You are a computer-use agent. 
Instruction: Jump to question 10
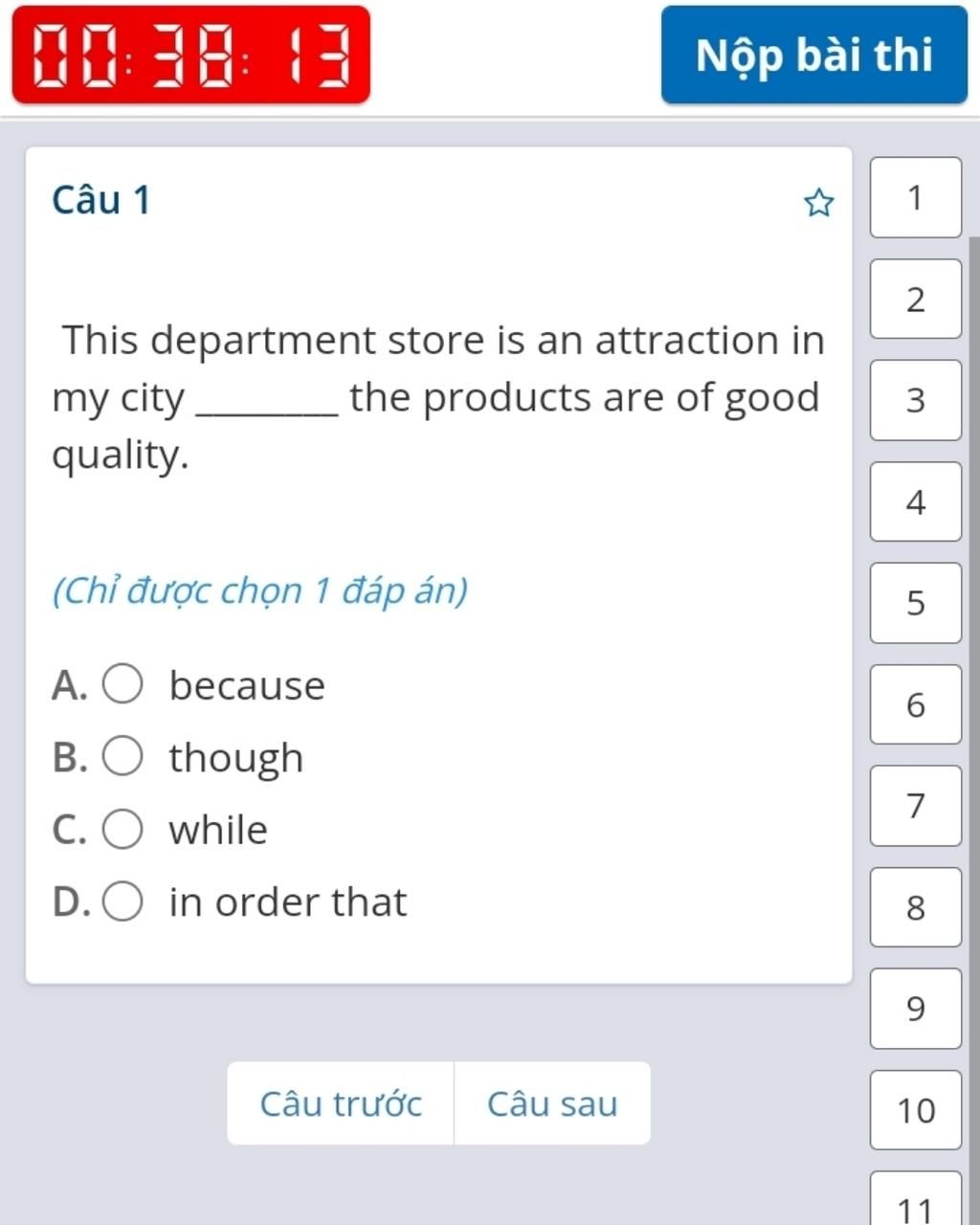point(915,1110)
